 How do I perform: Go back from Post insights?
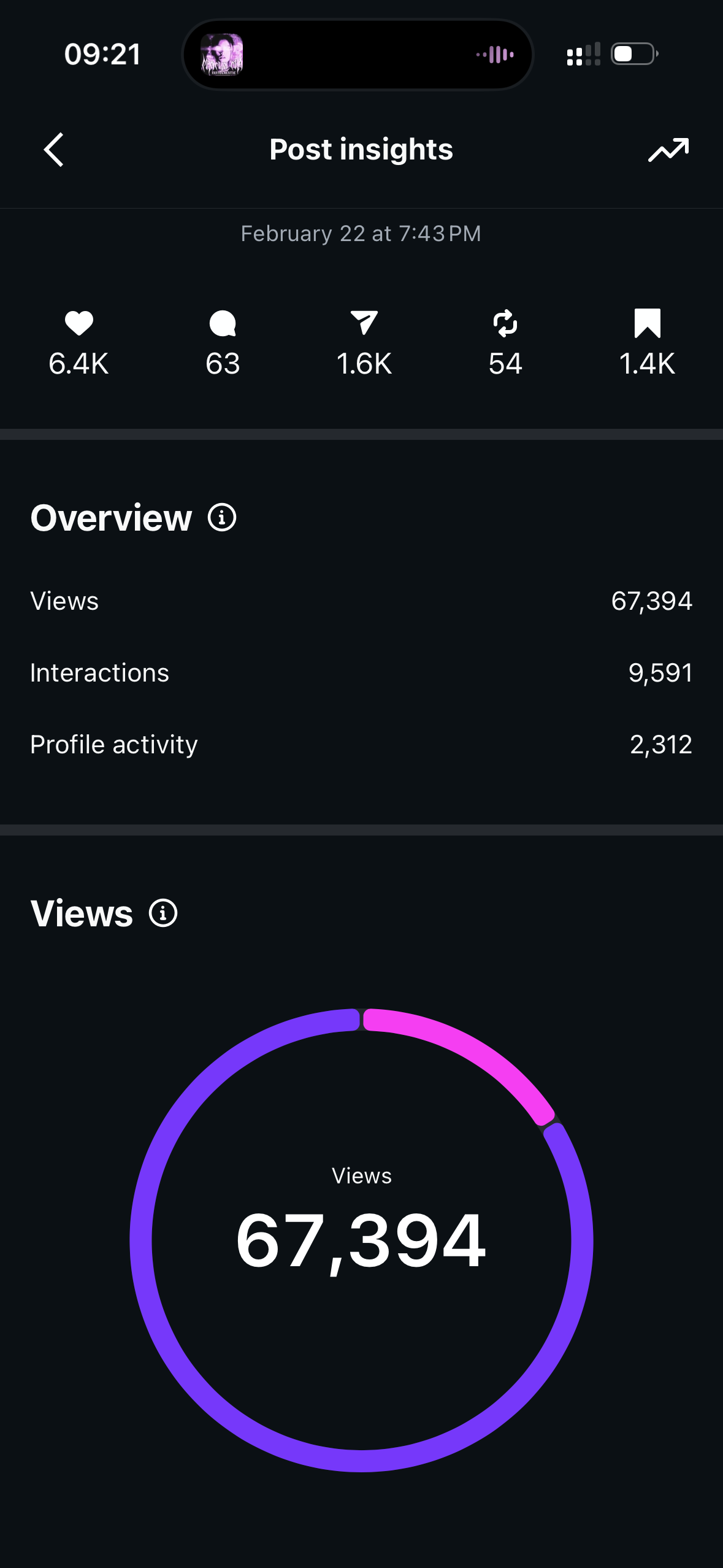click(x=54, y=150)
